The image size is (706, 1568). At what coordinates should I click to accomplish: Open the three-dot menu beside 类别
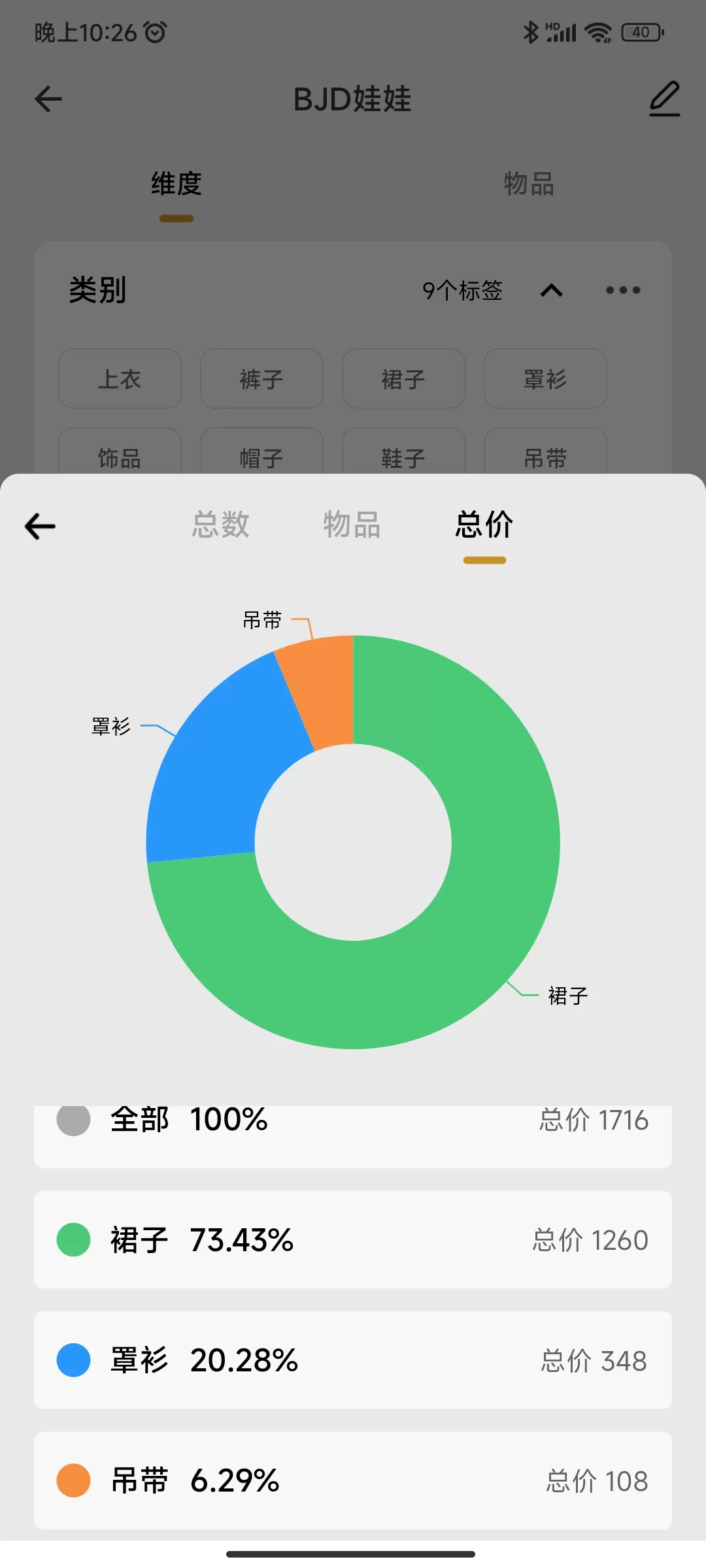(622, 290)
